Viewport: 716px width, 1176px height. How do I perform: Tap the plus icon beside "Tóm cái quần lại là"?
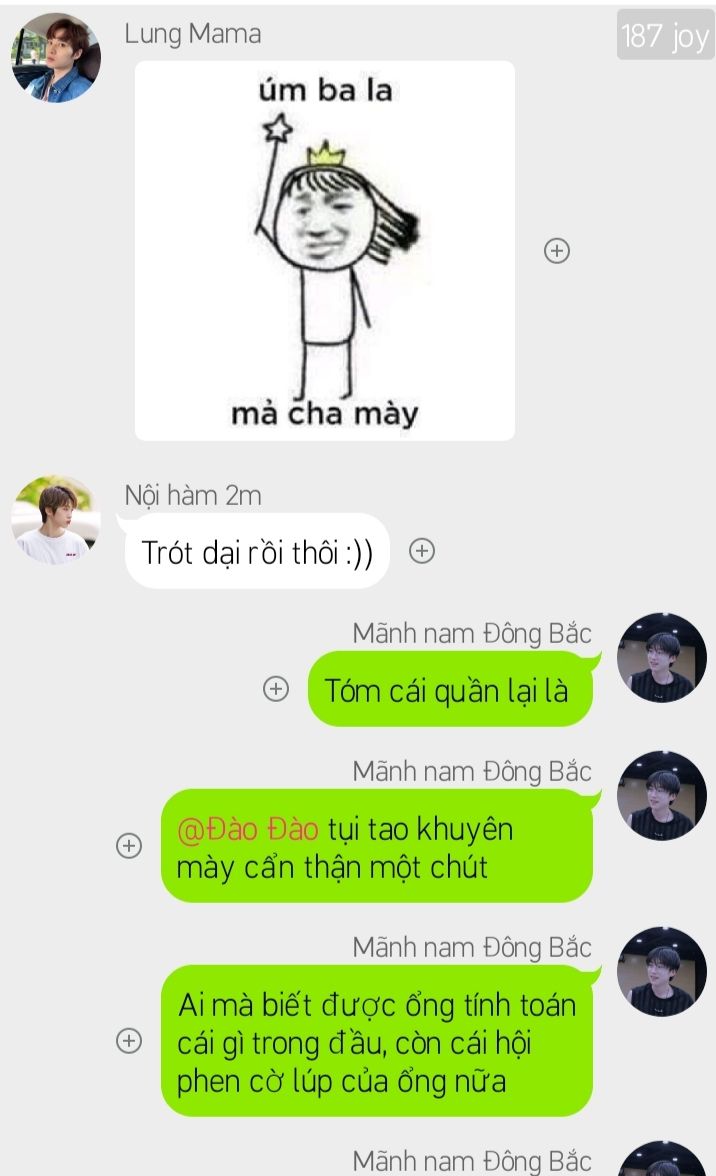point(276,688)
